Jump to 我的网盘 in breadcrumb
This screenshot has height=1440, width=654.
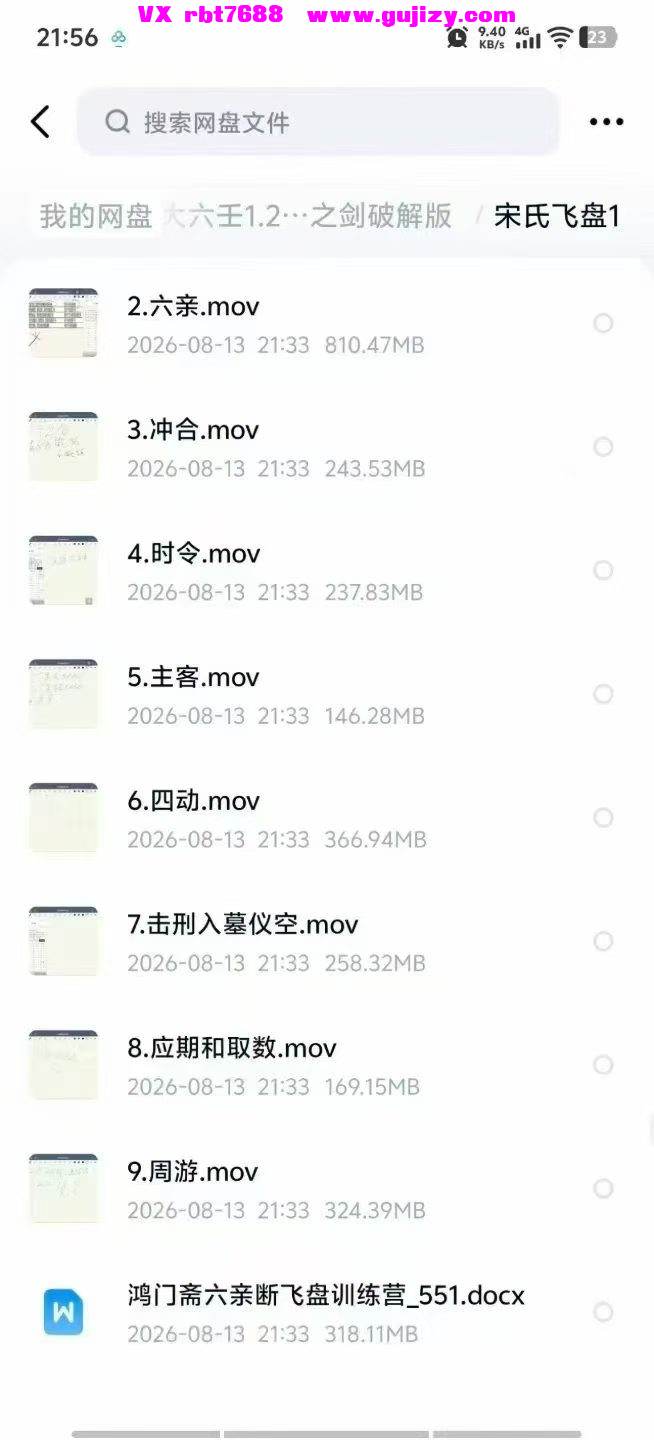(x=96, y=215)
